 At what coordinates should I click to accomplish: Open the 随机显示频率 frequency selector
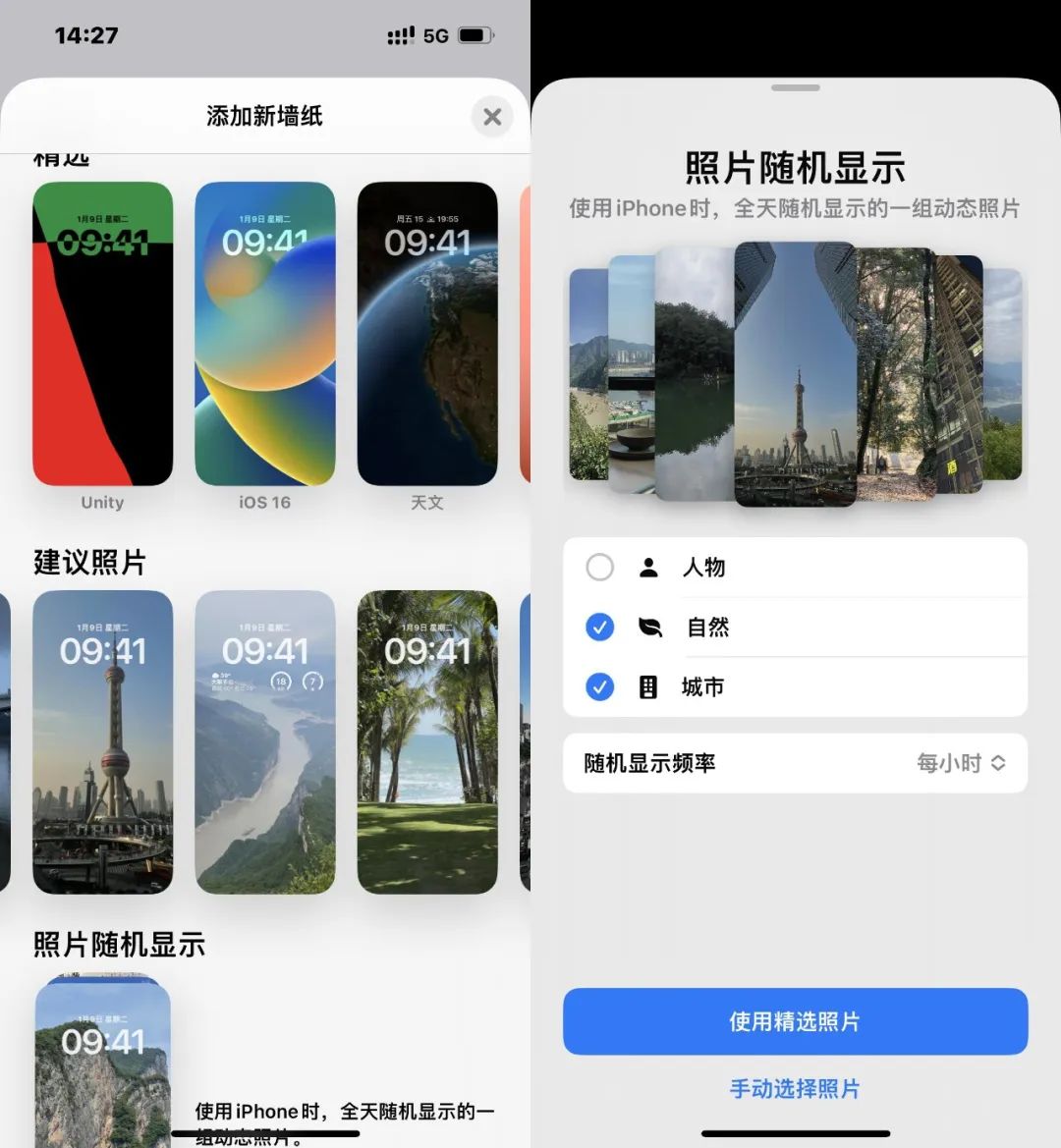tap(794, 763)
